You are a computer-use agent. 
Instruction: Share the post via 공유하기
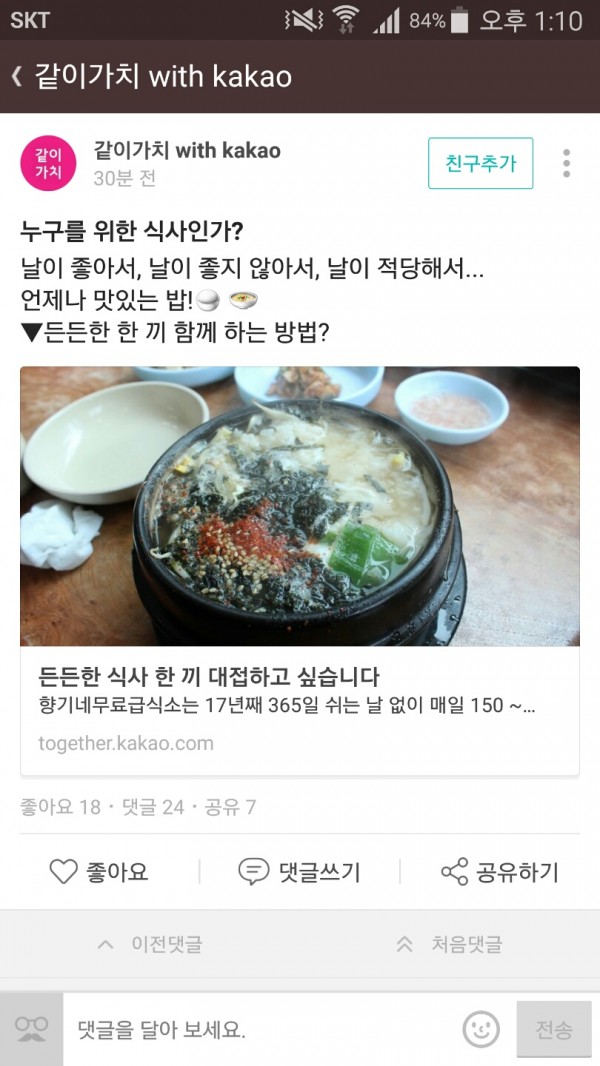[499, 872]
